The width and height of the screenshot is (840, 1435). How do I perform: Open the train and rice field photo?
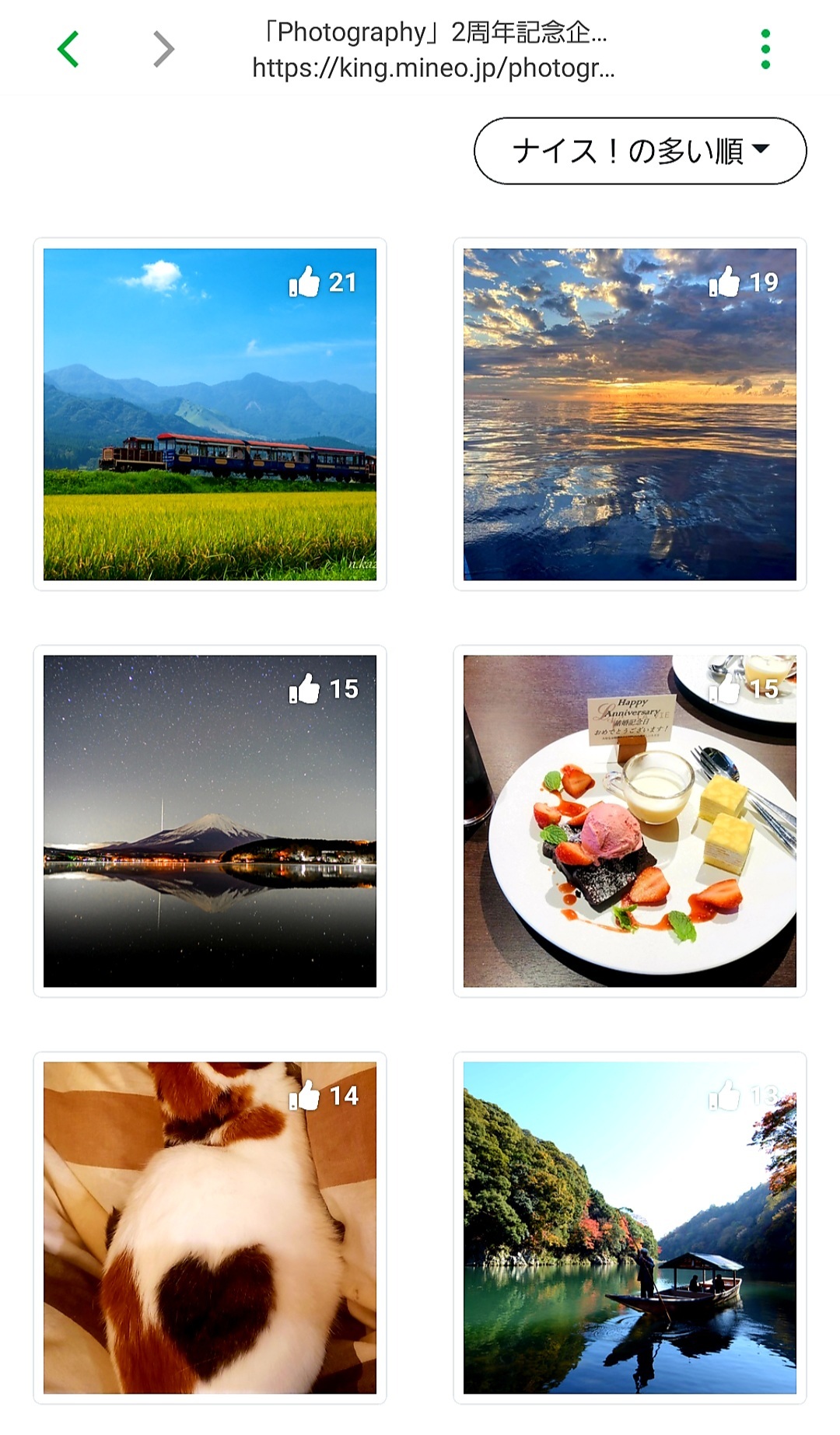[x=210, y=415]
